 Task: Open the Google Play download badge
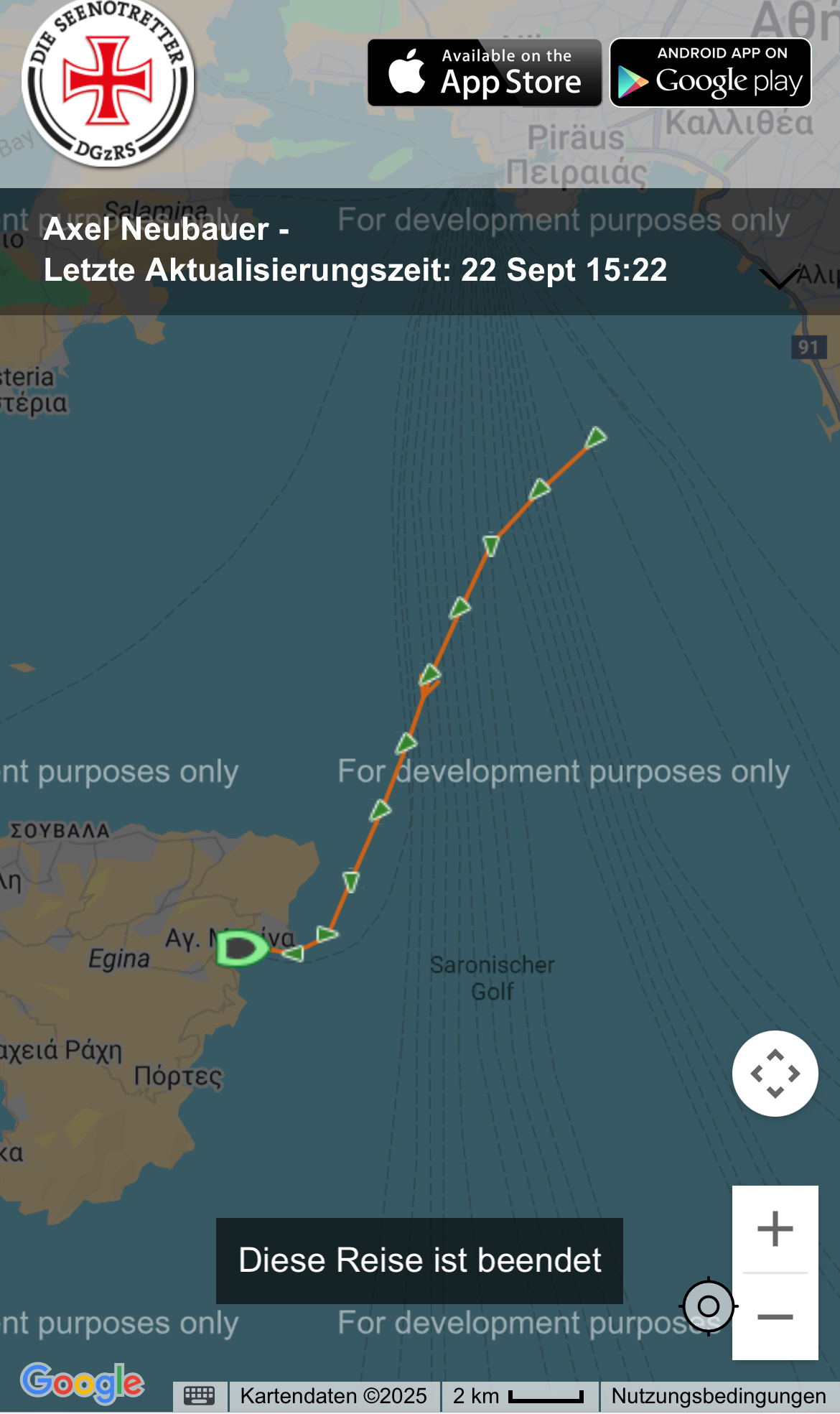click(x=711, y=73)
